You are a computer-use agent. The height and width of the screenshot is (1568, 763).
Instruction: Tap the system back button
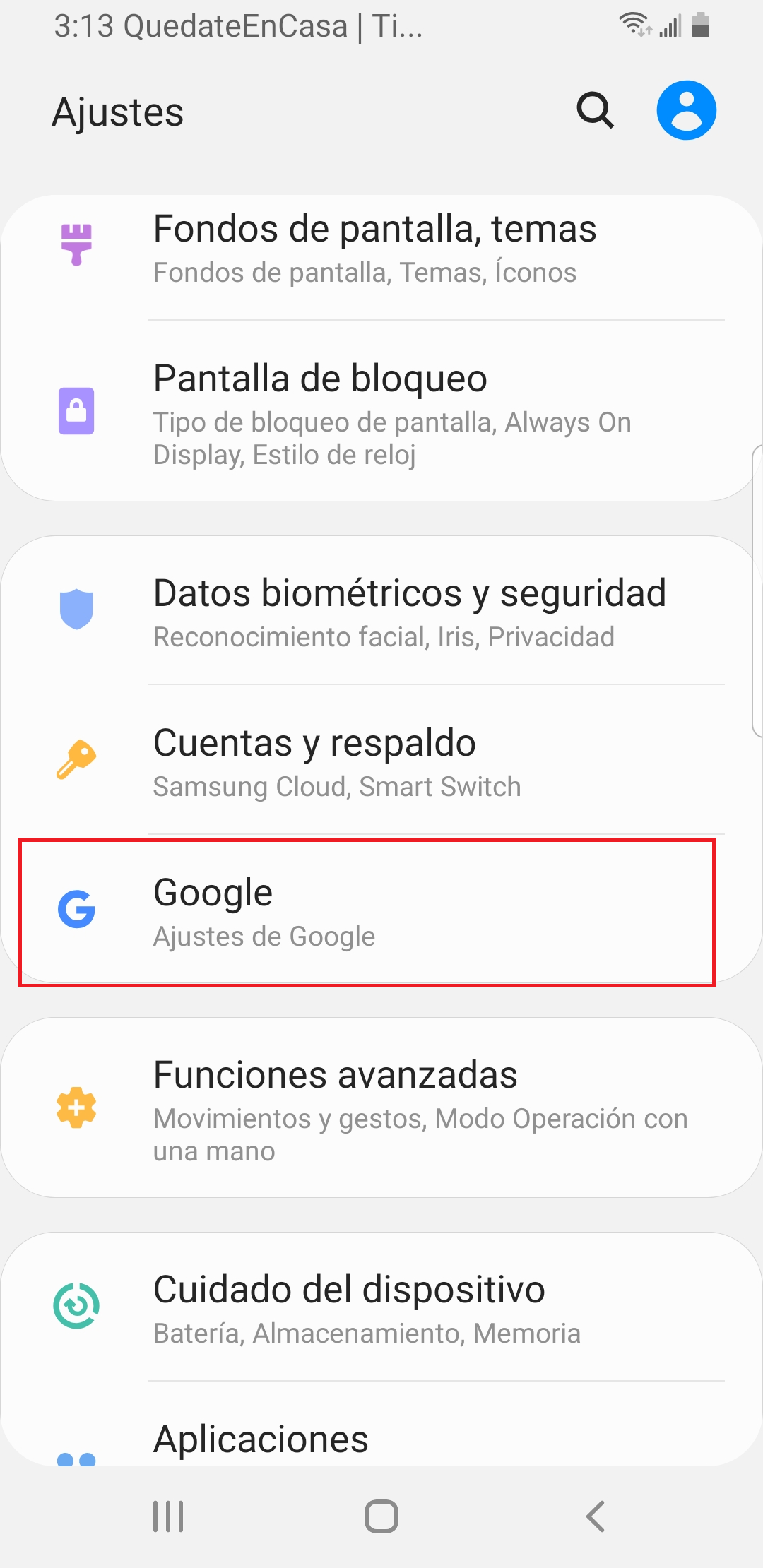(595, 1516)
